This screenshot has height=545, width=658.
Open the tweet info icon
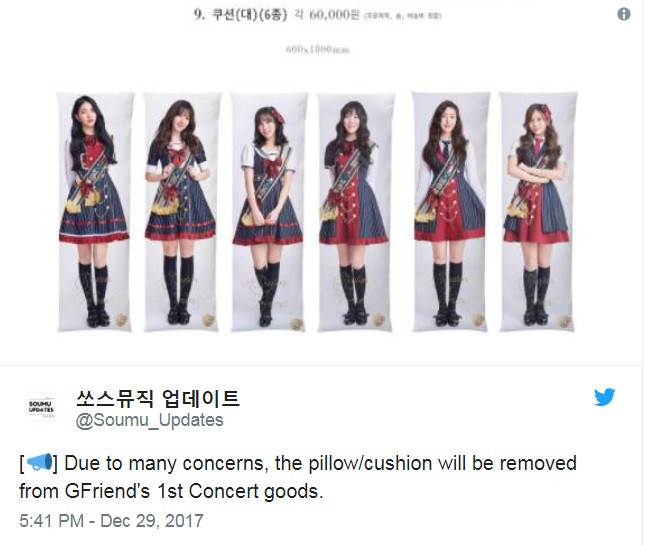(x=624, y=14)
